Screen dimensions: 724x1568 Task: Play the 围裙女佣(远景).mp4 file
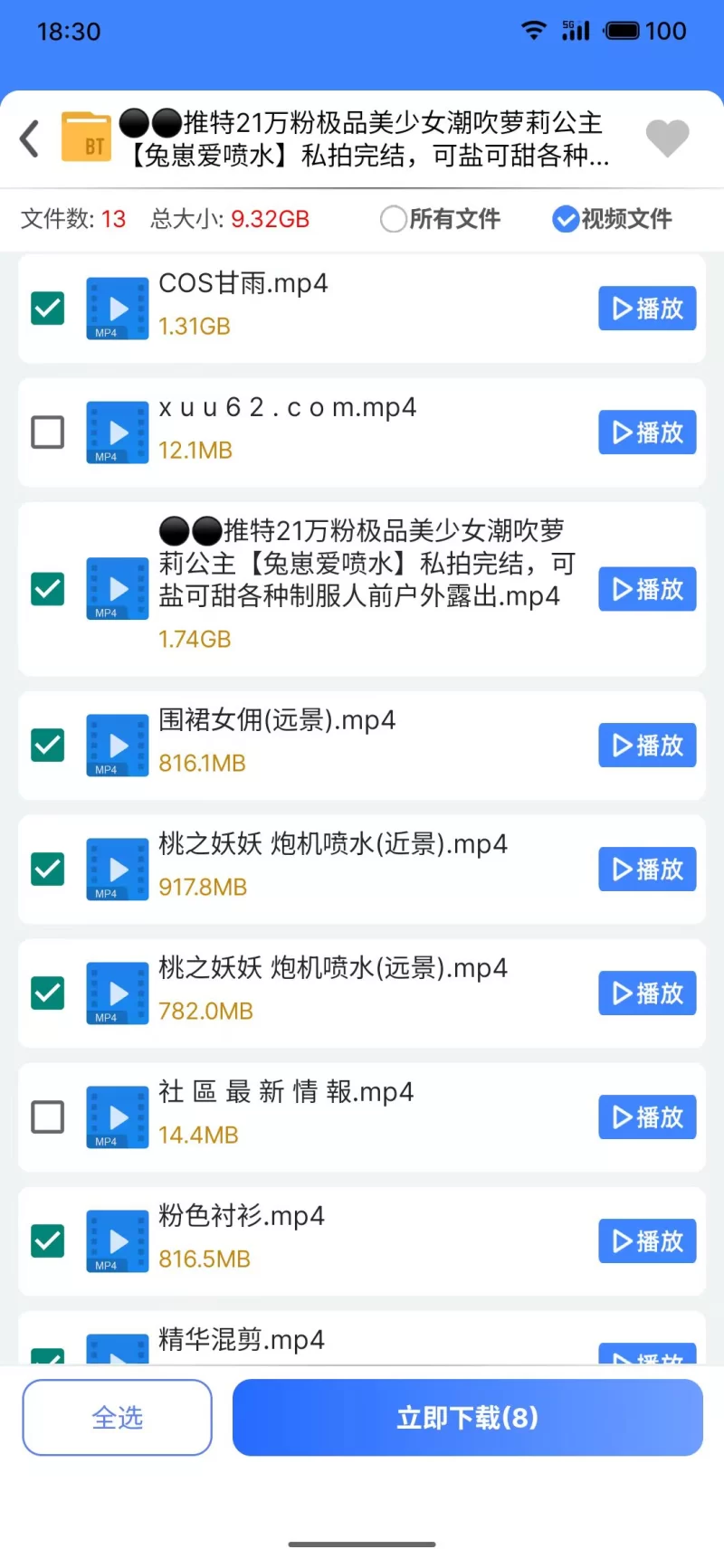[647, 746]
